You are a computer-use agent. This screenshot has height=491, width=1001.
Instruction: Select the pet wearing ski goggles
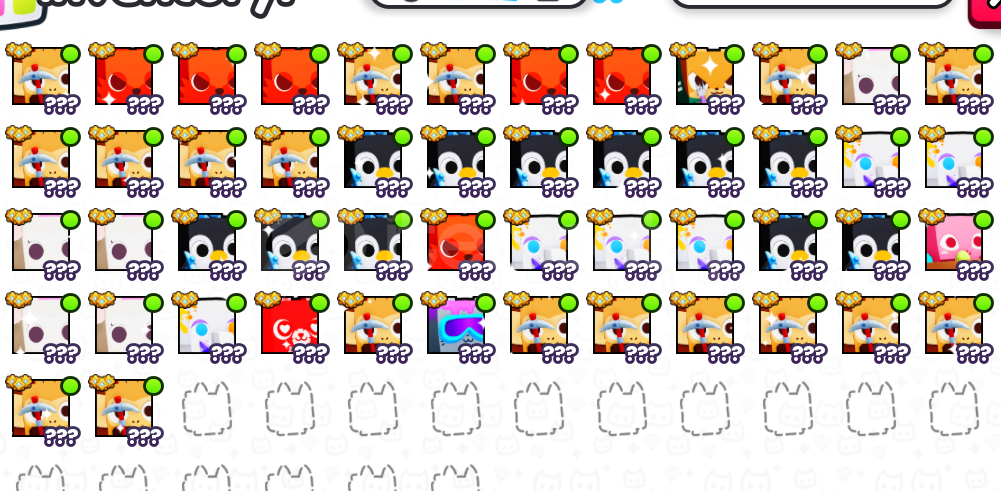455,327
